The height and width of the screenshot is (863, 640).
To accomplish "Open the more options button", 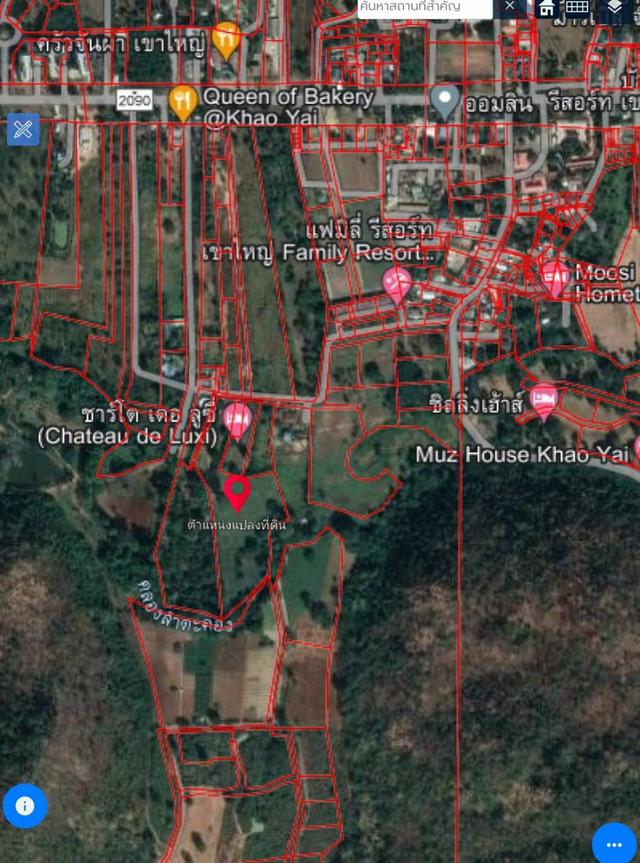I will click(x=613, y=843).
